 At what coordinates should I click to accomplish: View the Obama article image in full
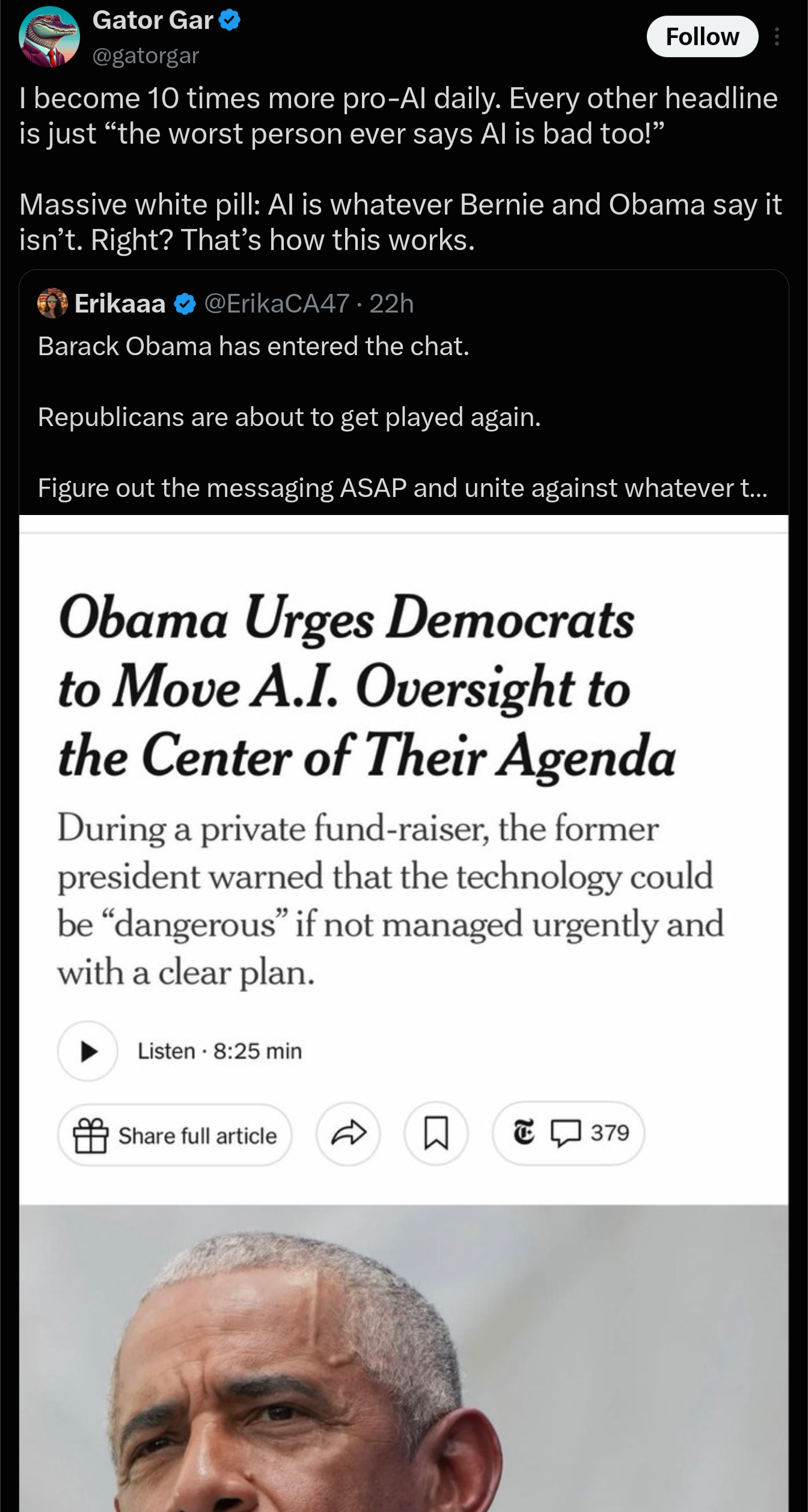pyautogui.click(x=403, y=1013)
